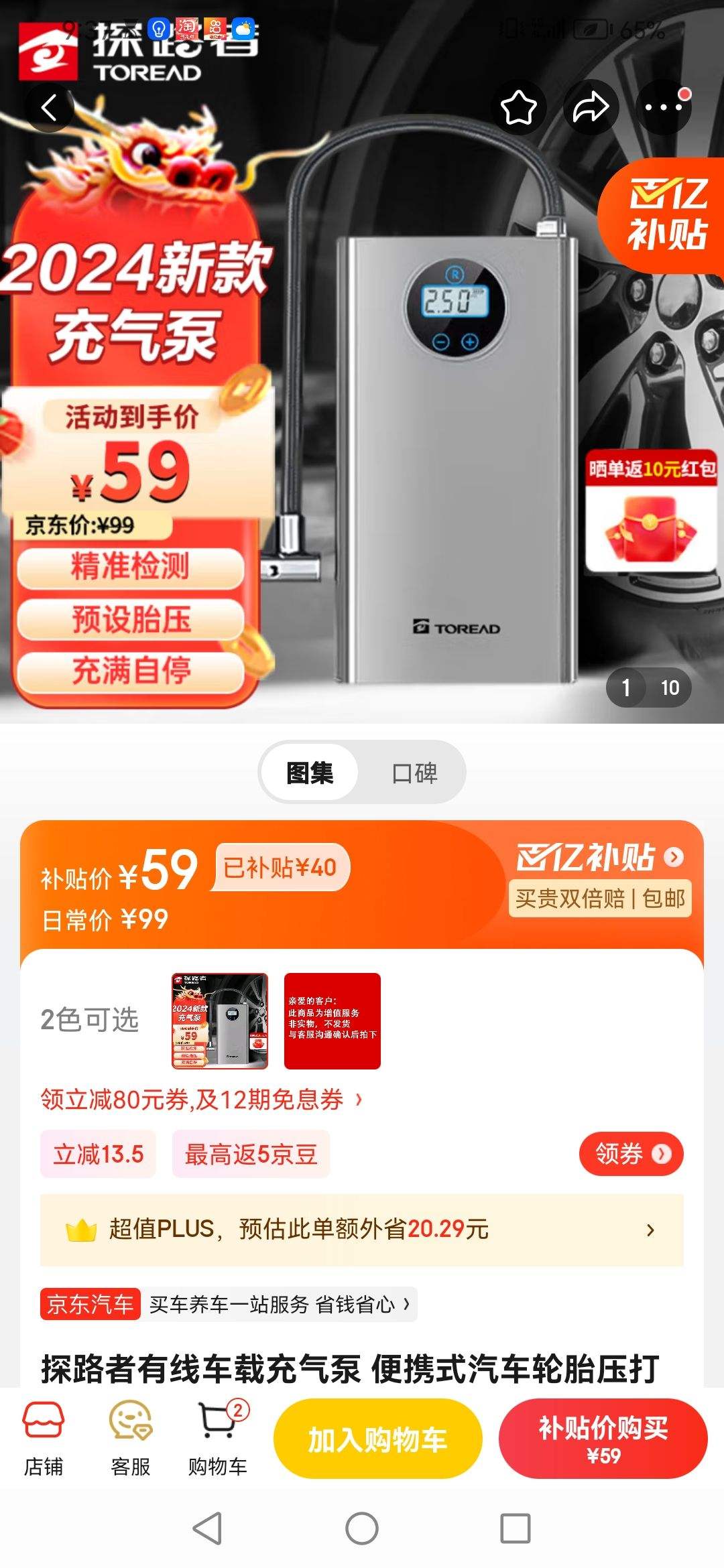Screen dimensions: 724x1568
Task: Return to the system home screen
Action: pos(362,1529)
